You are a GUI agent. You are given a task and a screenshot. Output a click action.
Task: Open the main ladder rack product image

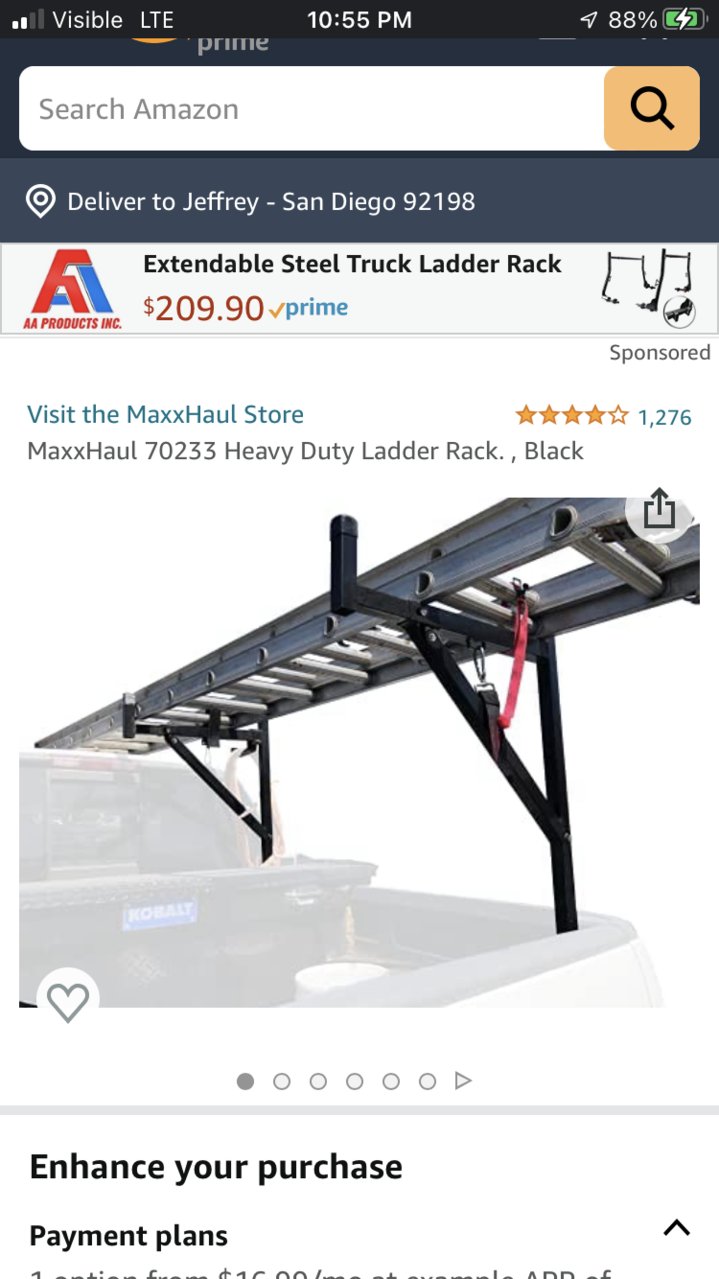coord(359,750)
